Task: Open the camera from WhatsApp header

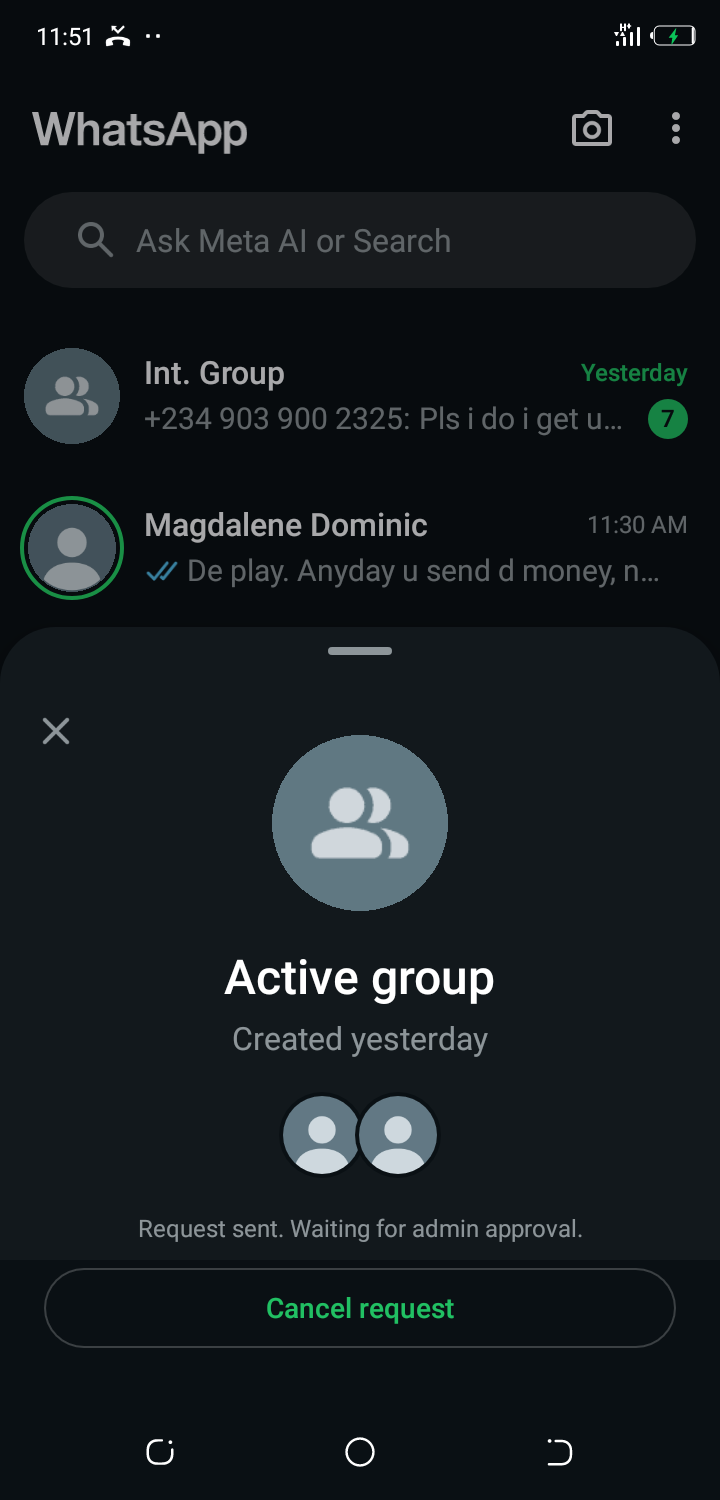Action: 591,129
